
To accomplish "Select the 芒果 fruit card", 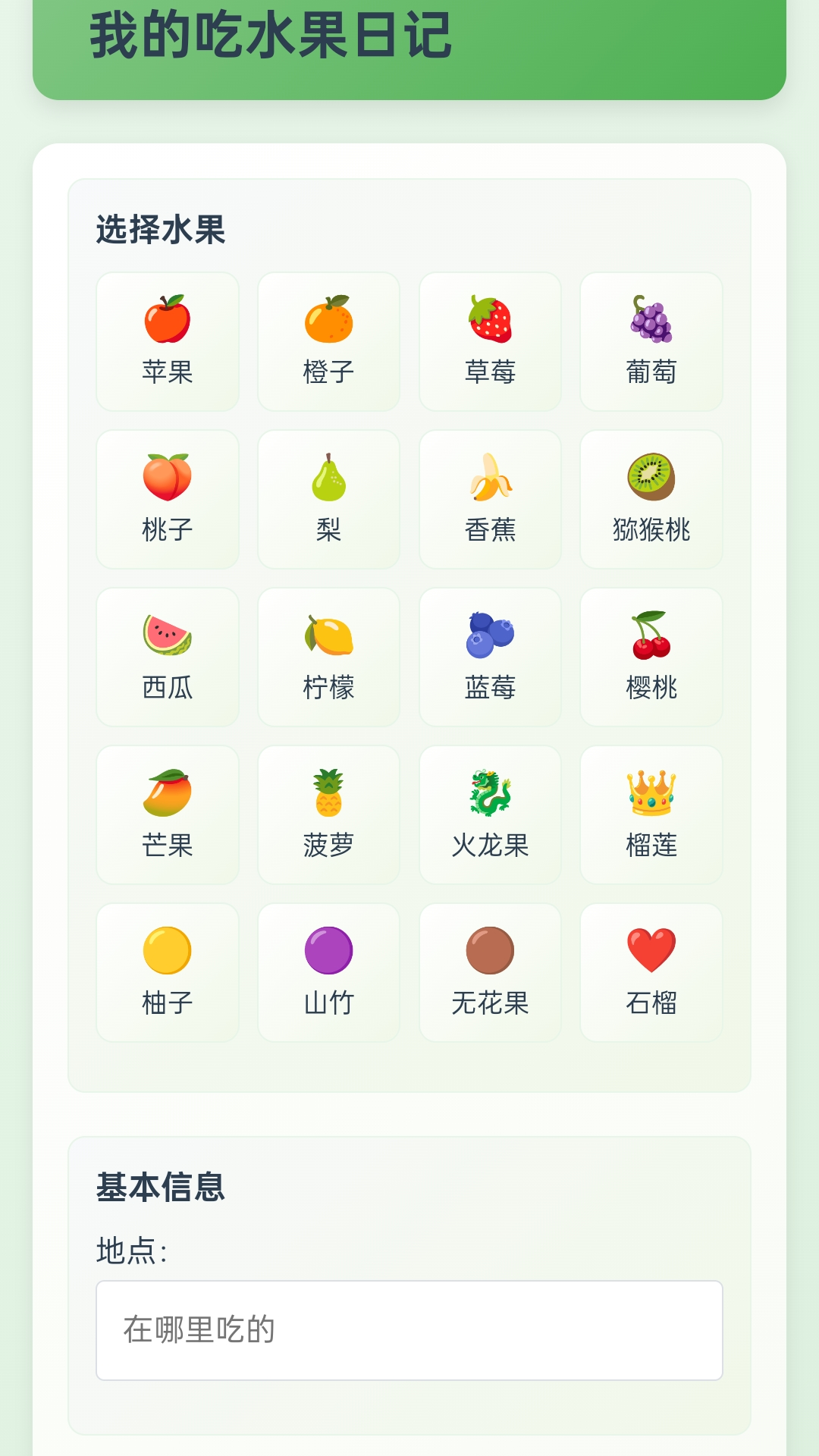I will (167, 814).
